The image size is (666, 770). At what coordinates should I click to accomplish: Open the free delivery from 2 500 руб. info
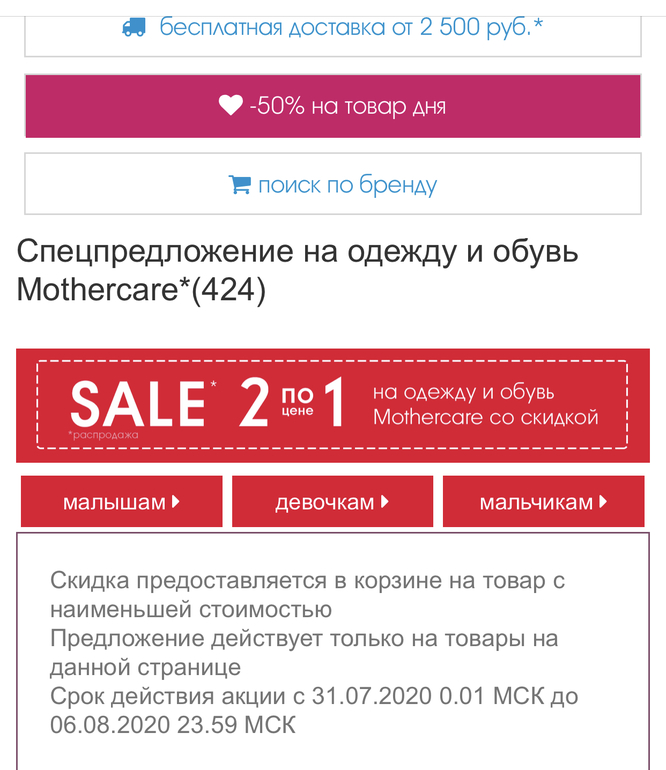pos(332,28)
